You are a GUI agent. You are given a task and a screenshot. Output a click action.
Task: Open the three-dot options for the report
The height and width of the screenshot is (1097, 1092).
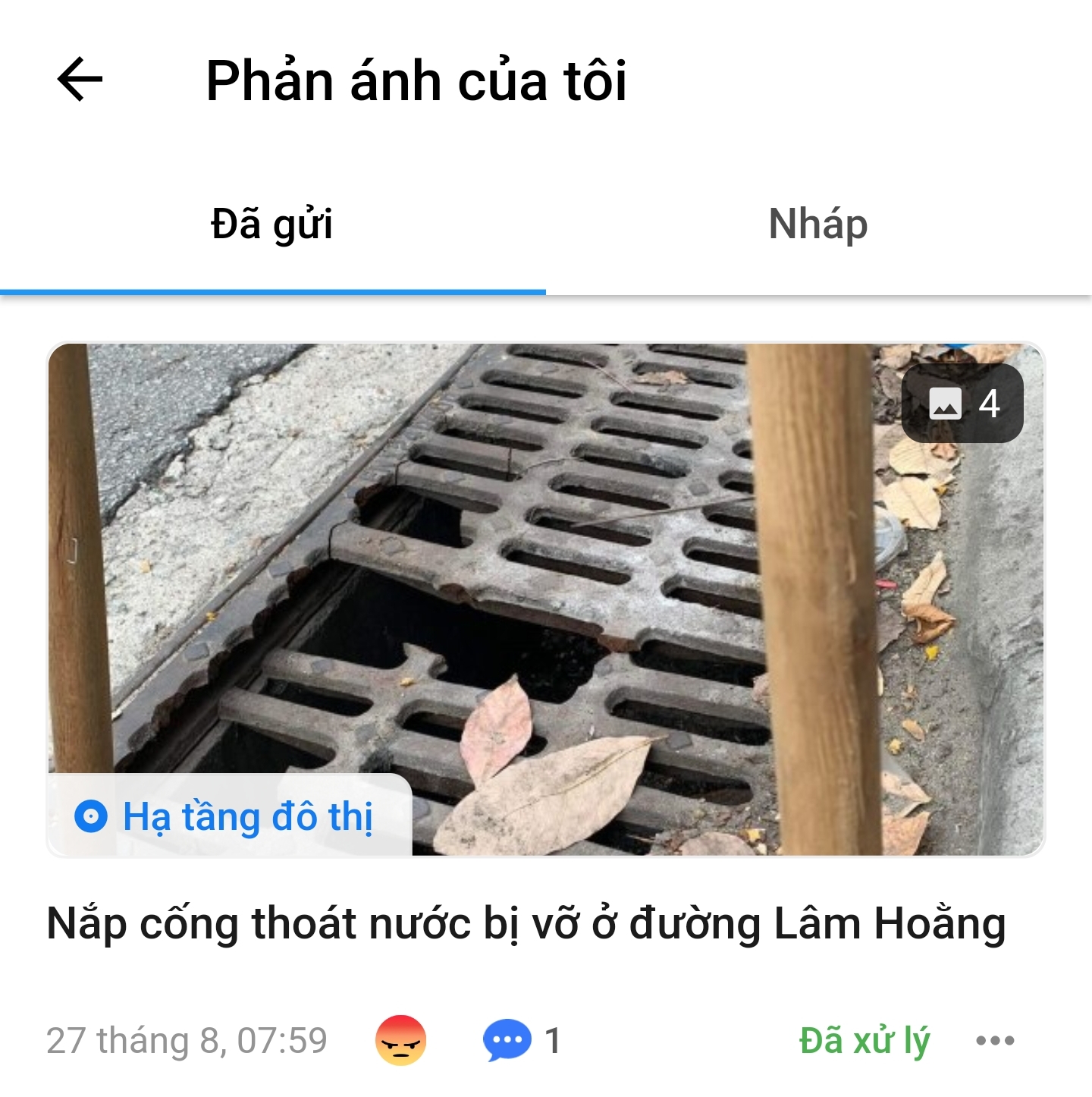point(995,1040)
